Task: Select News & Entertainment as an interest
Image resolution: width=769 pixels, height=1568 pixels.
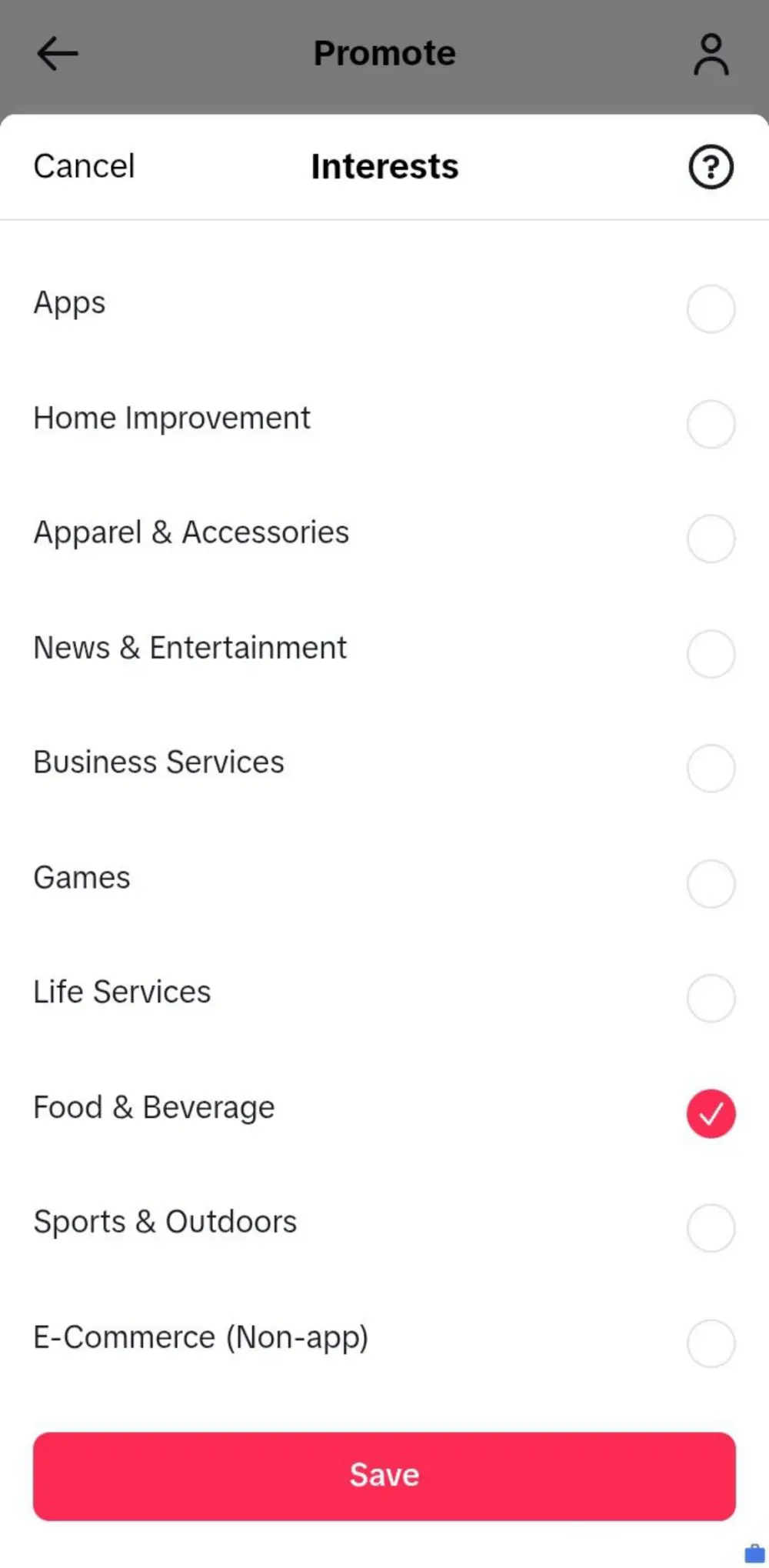Action: click(x=711, y=653)
